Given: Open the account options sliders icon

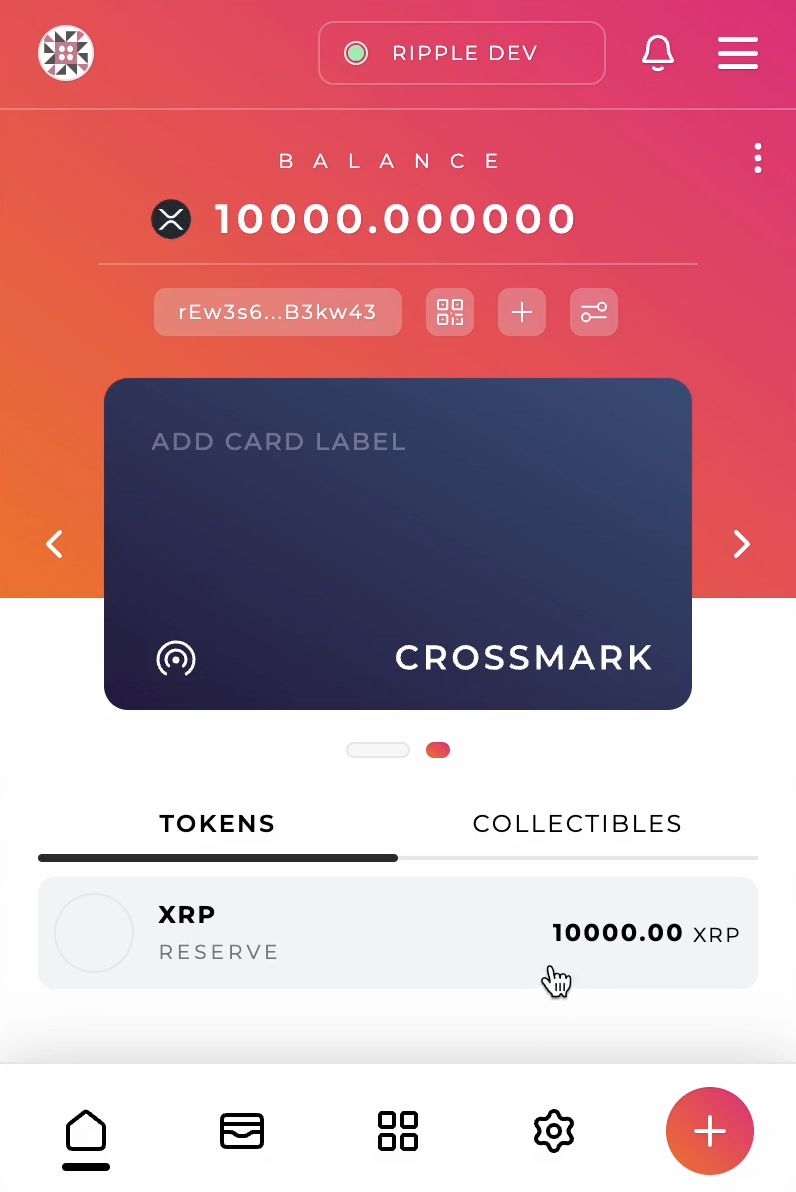Looking at the screenshot, I should 594,312.
